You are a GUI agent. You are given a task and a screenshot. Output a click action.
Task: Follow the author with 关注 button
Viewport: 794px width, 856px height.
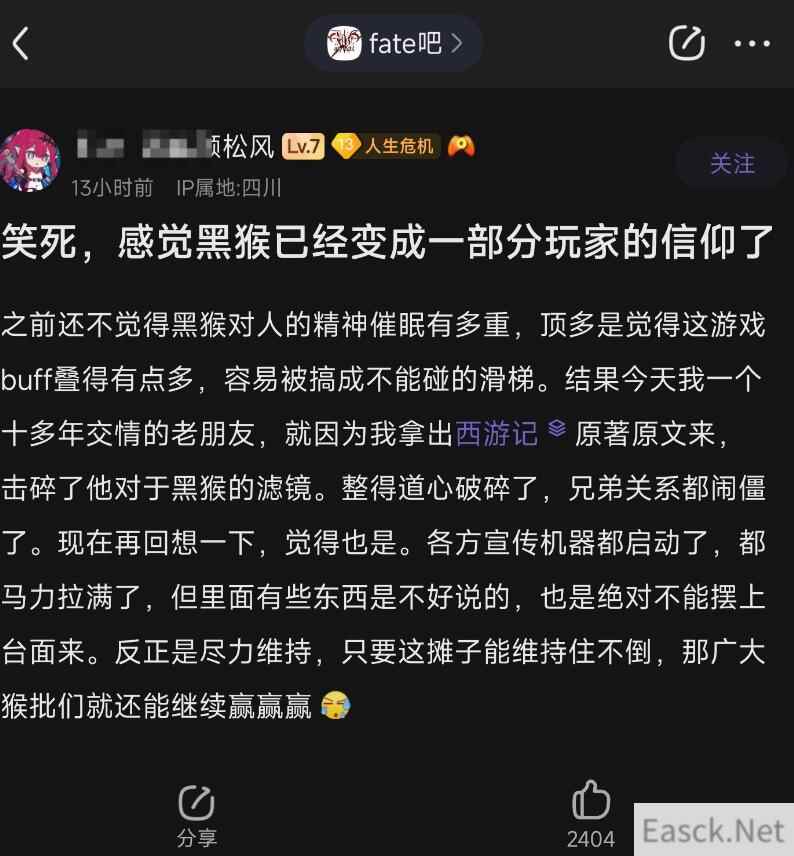tap(731, 163)
